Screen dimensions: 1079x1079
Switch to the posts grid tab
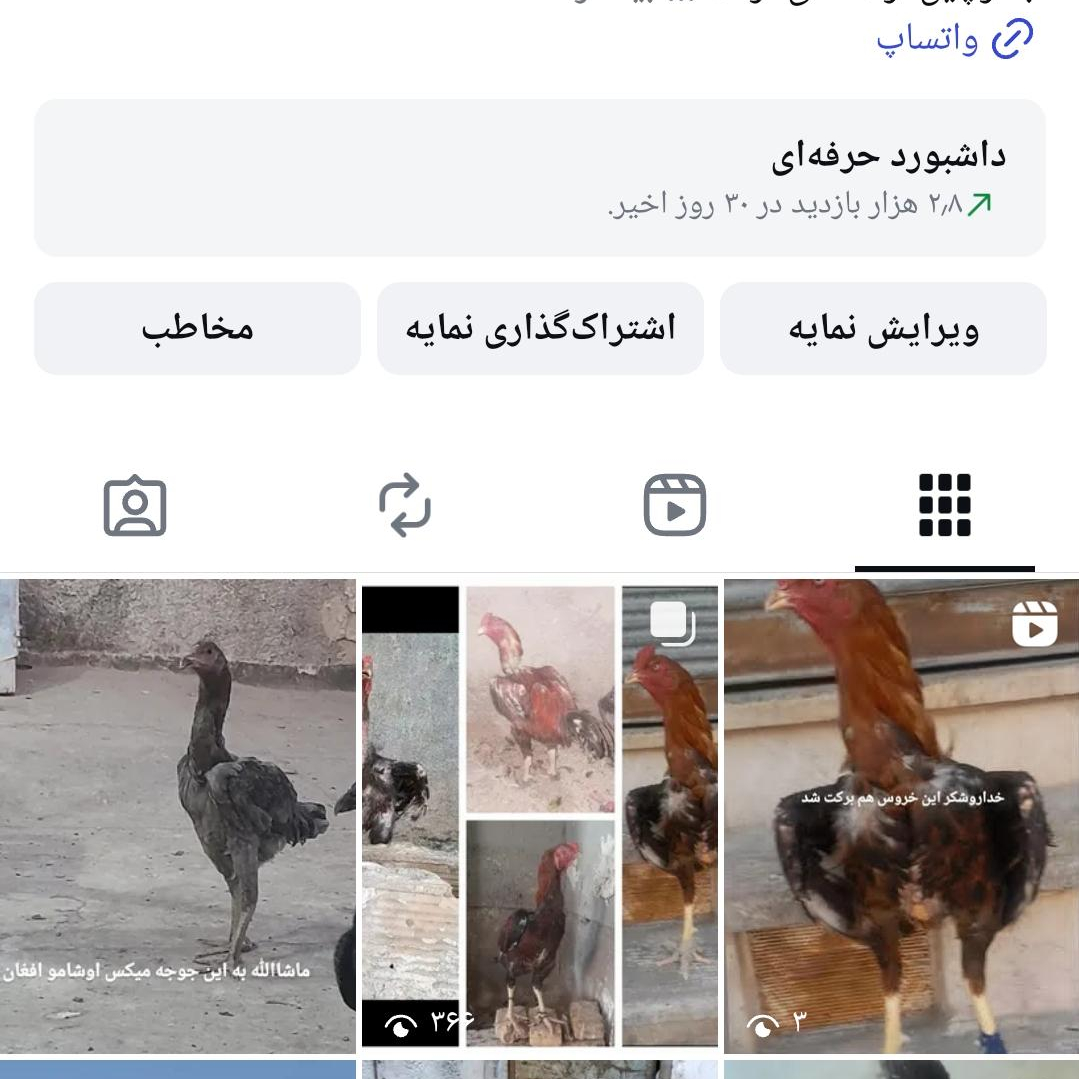click(944, 506)
